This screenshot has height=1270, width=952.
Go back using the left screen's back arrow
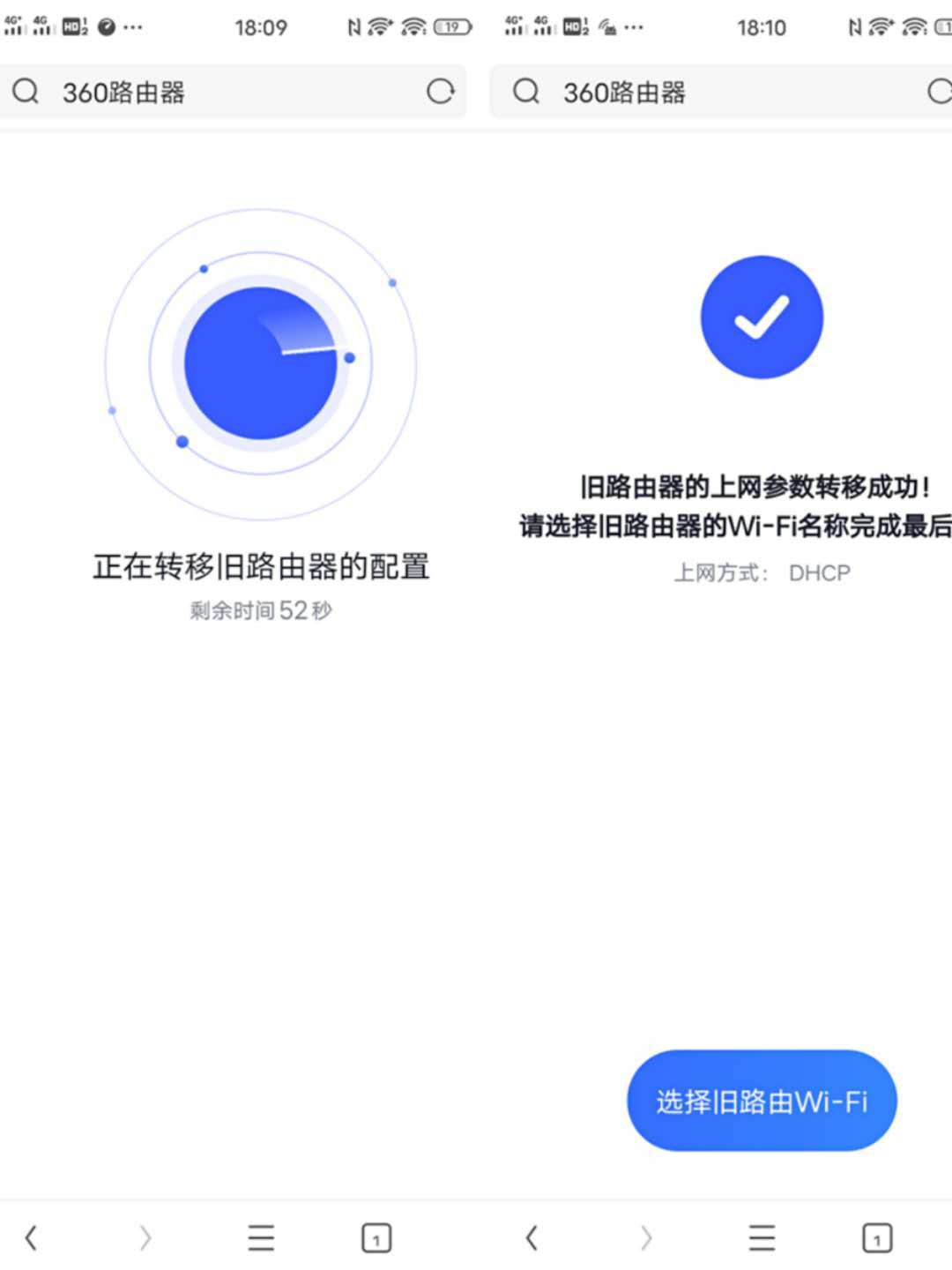pyautogui.click(x=31, y=1237)
